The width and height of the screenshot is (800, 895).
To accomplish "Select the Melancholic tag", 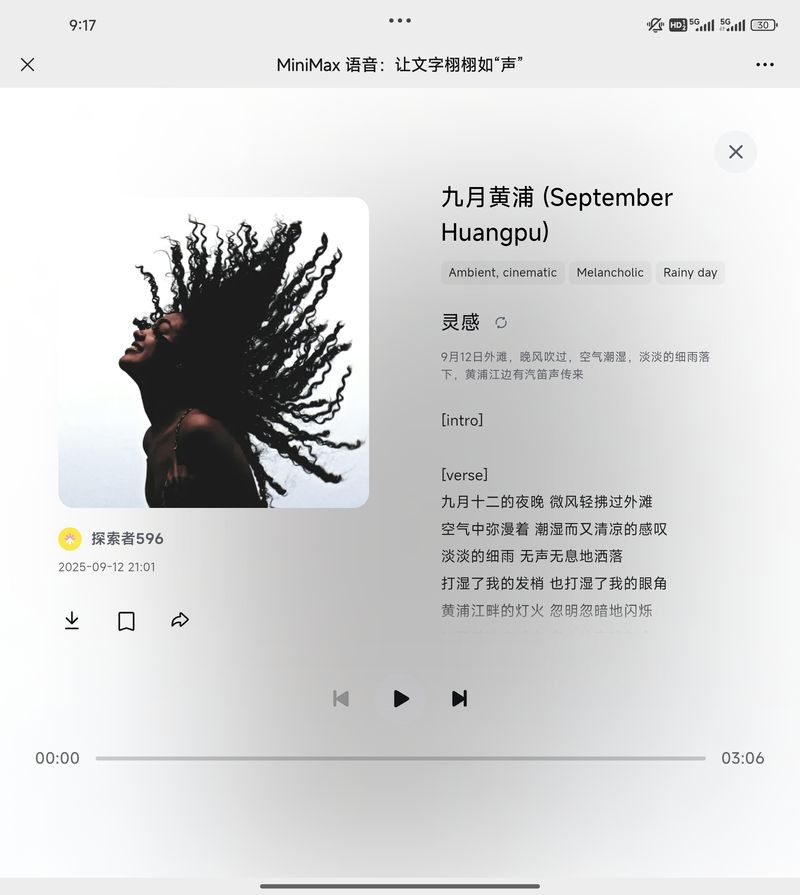I will pos(610,273).
